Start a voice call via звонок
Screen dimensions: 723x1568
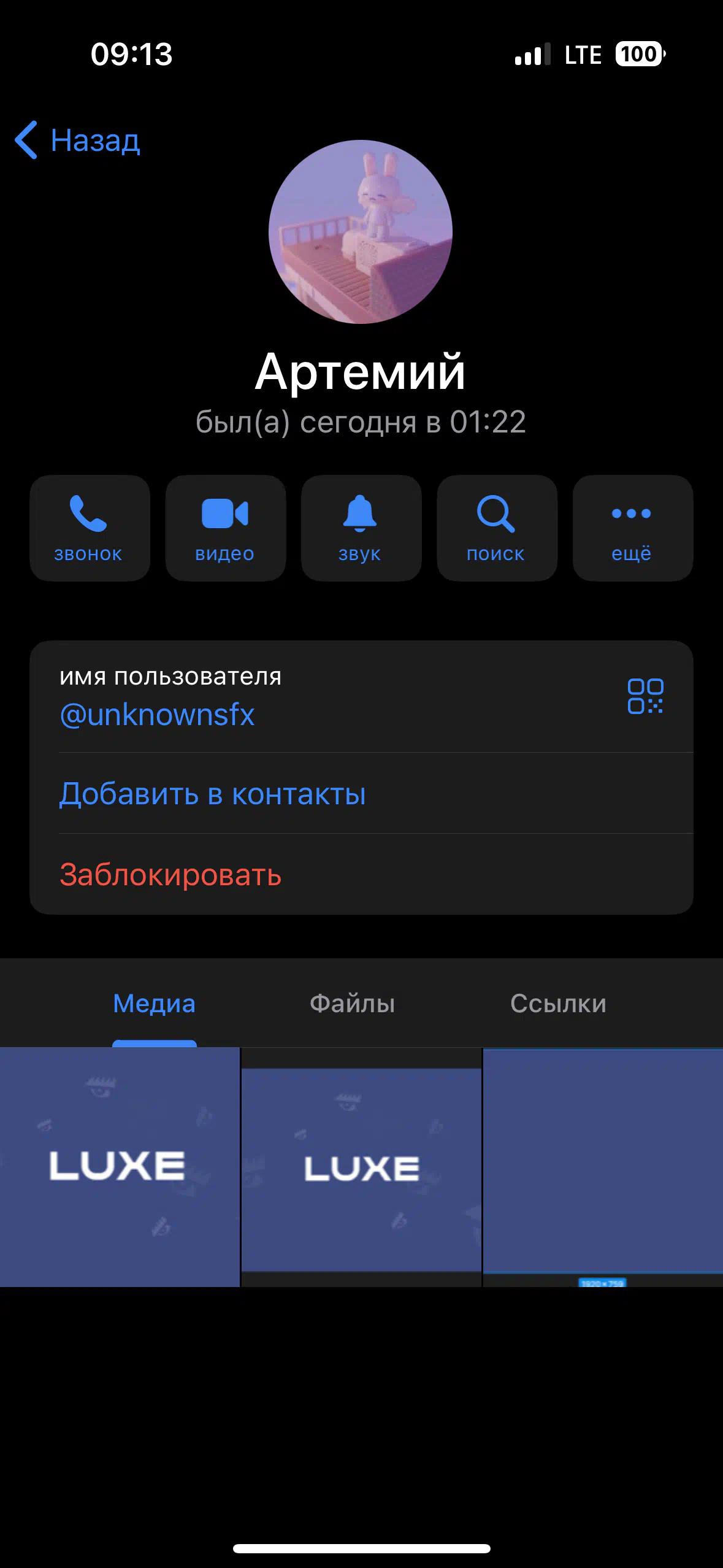pyautogui.click(x=90, y=528)
